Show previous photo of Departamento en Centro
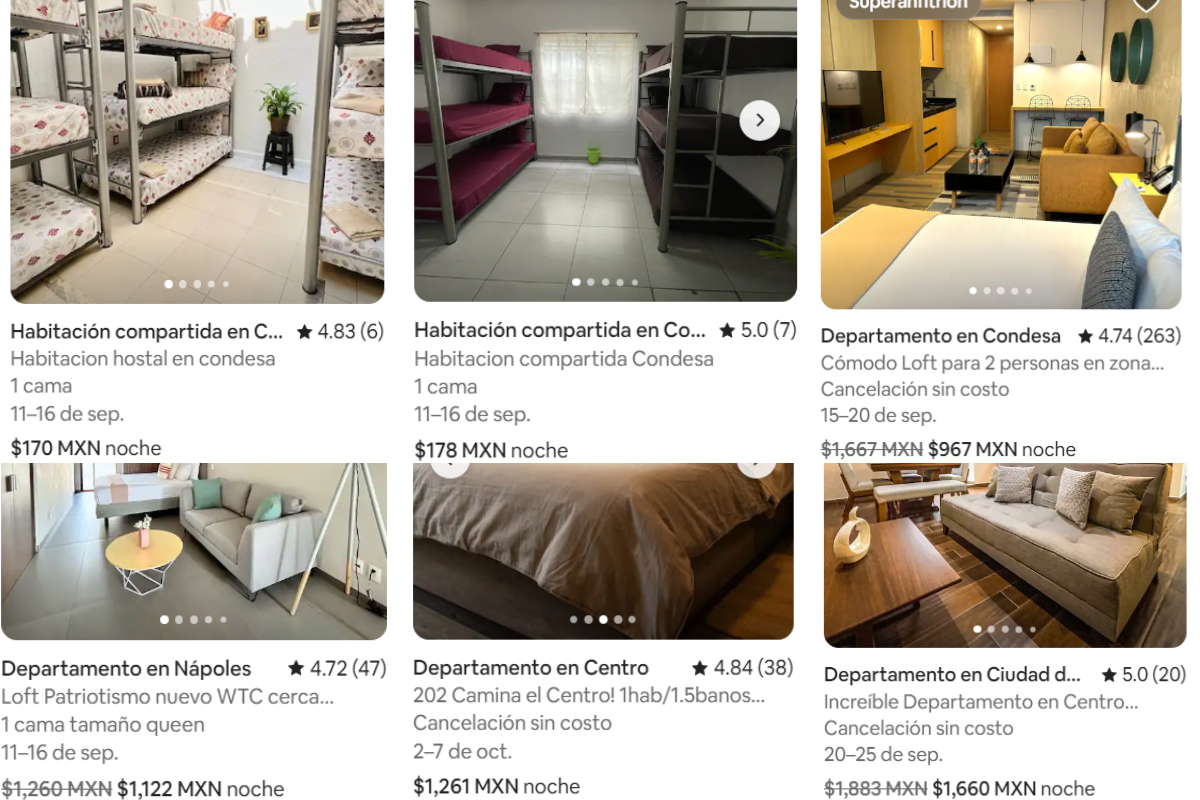 (x=450, y=466)
